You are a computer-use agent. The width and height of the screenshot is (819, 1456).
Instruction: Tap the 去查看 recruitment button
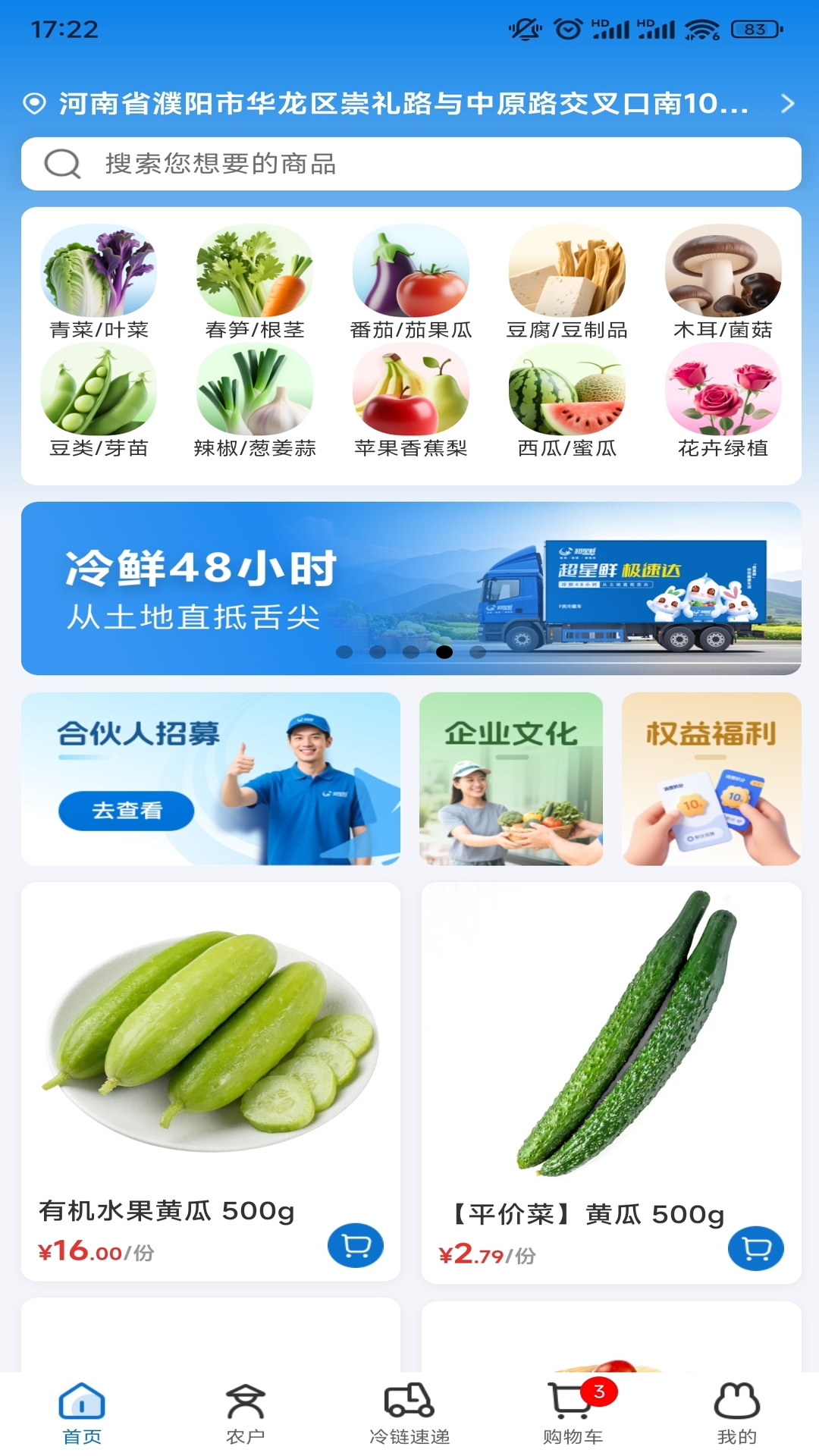[x=126, y=810]
